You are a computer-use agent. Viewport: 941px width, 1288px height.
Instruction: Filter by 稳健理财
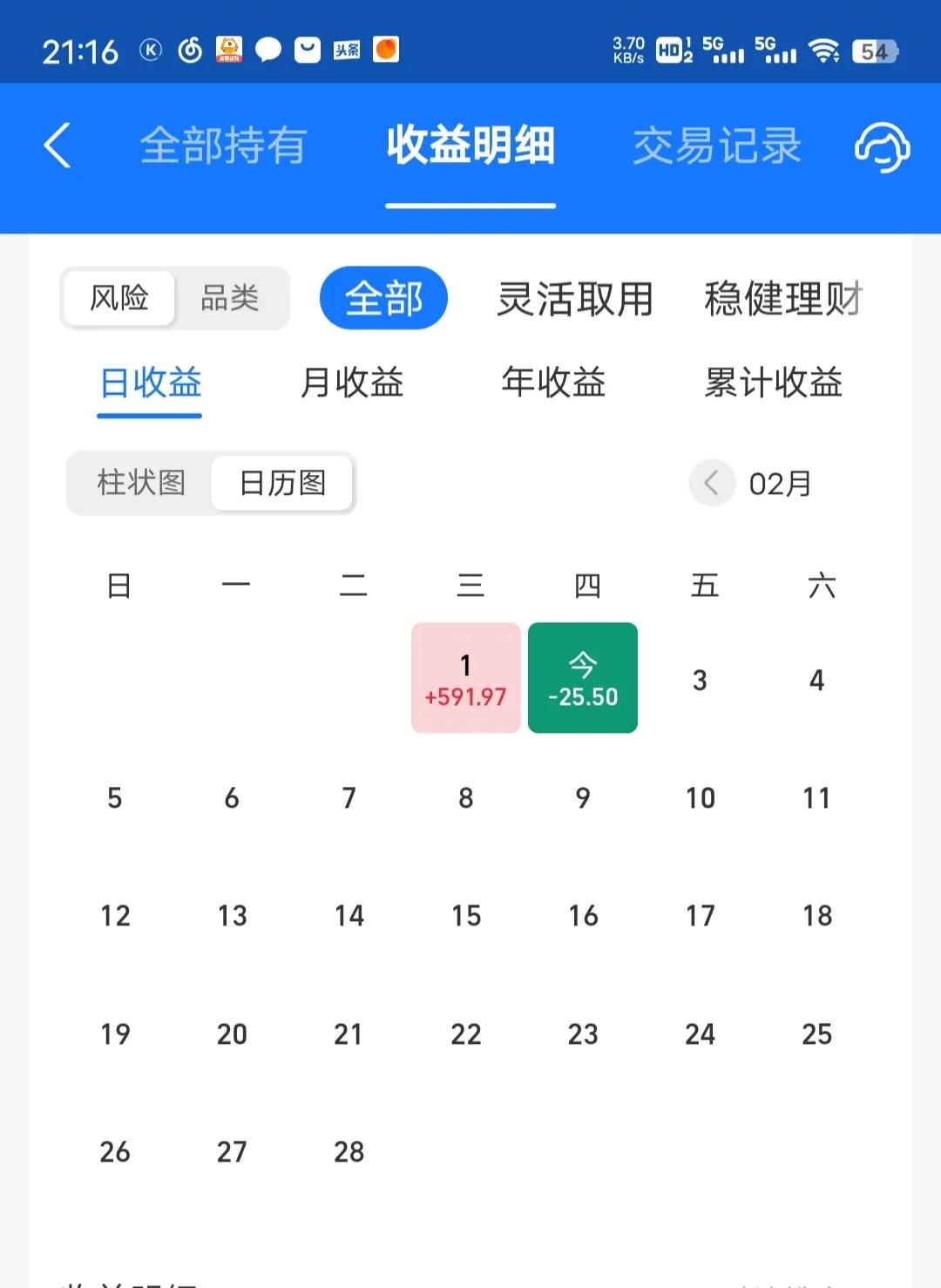pos(782,299)
